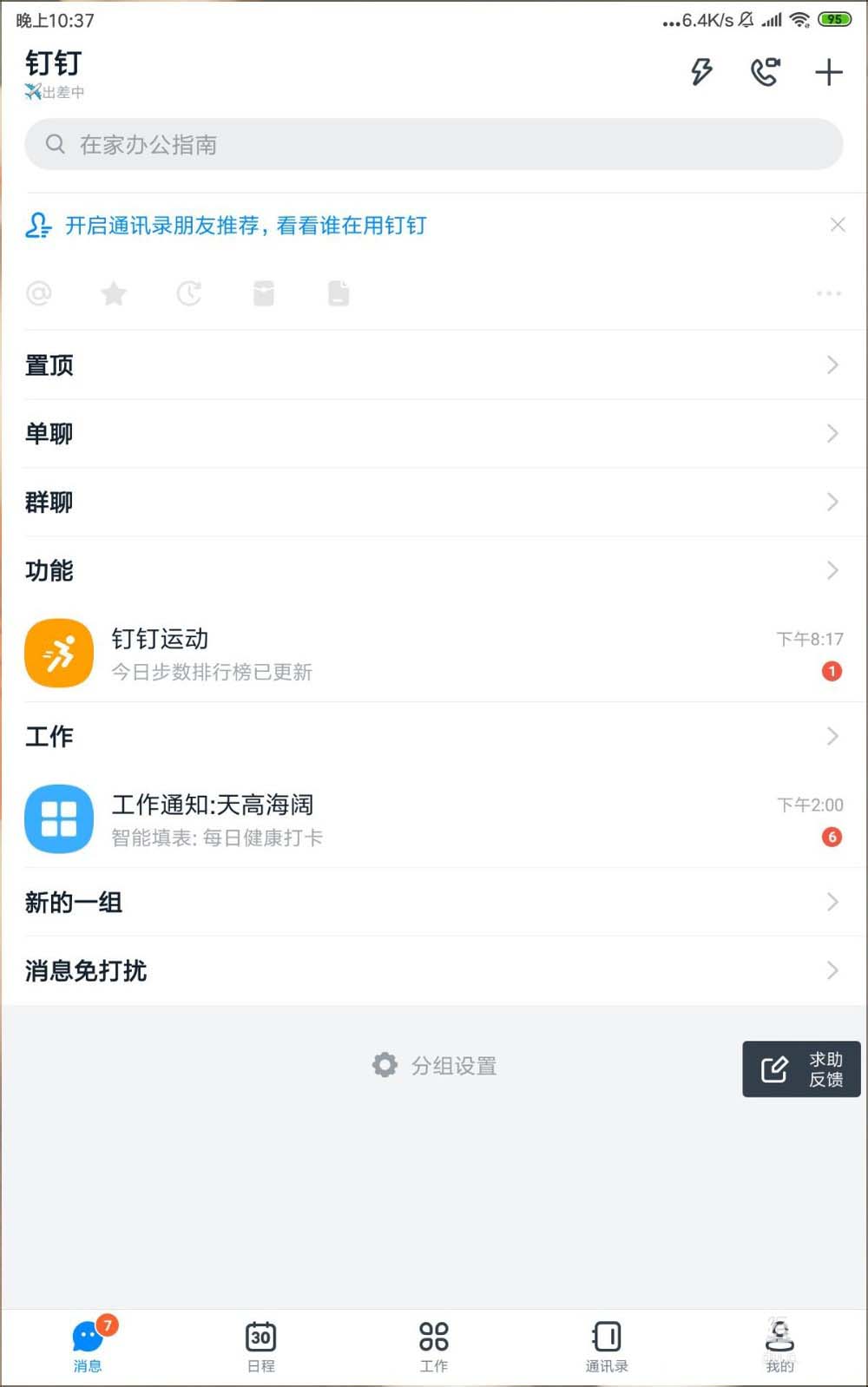Image resolution: width=868 pixels, height=1387 pixels.
Task: Expand the 消息免打扰 group
Action: pyautogui.click(x=433, y=970)
